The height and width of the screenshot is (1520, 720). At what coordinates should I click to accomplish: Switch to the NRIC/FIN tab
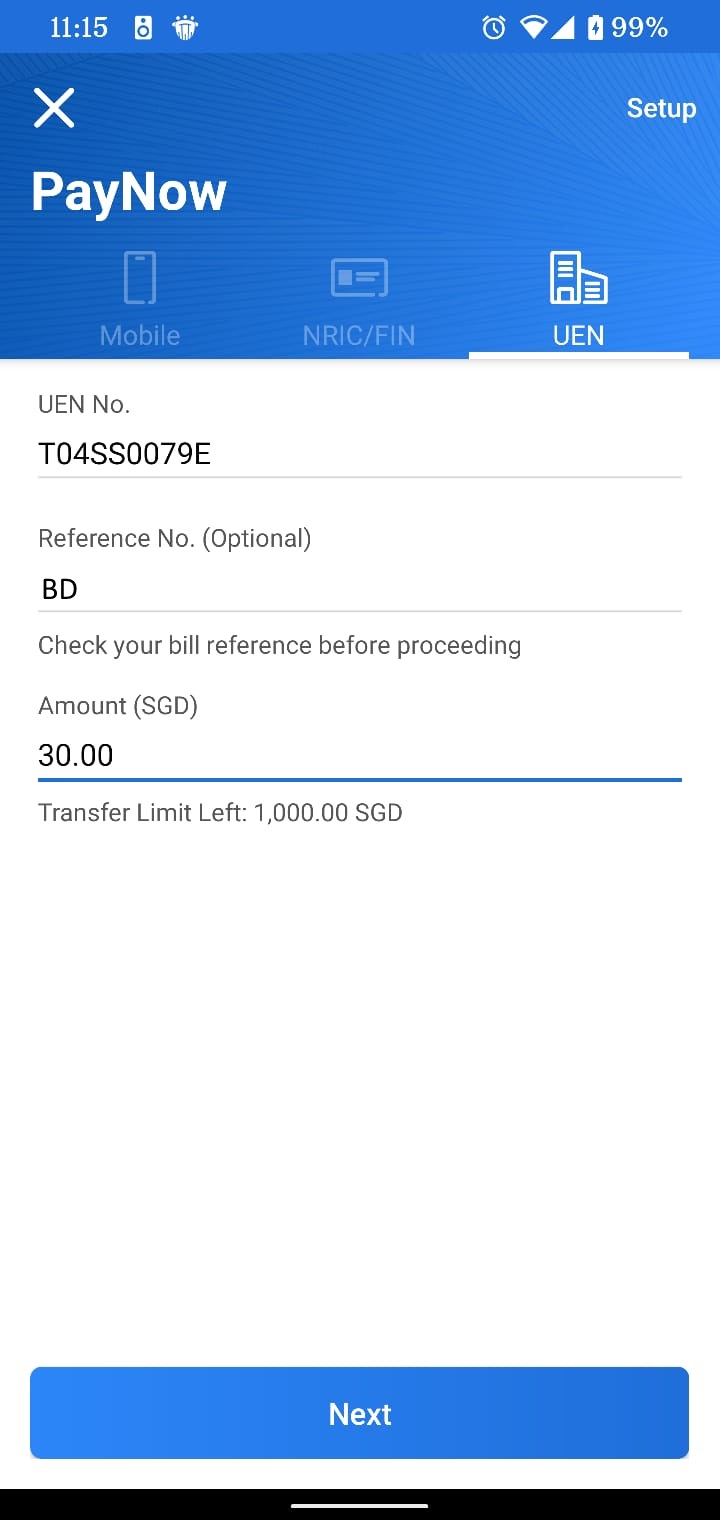359,300
